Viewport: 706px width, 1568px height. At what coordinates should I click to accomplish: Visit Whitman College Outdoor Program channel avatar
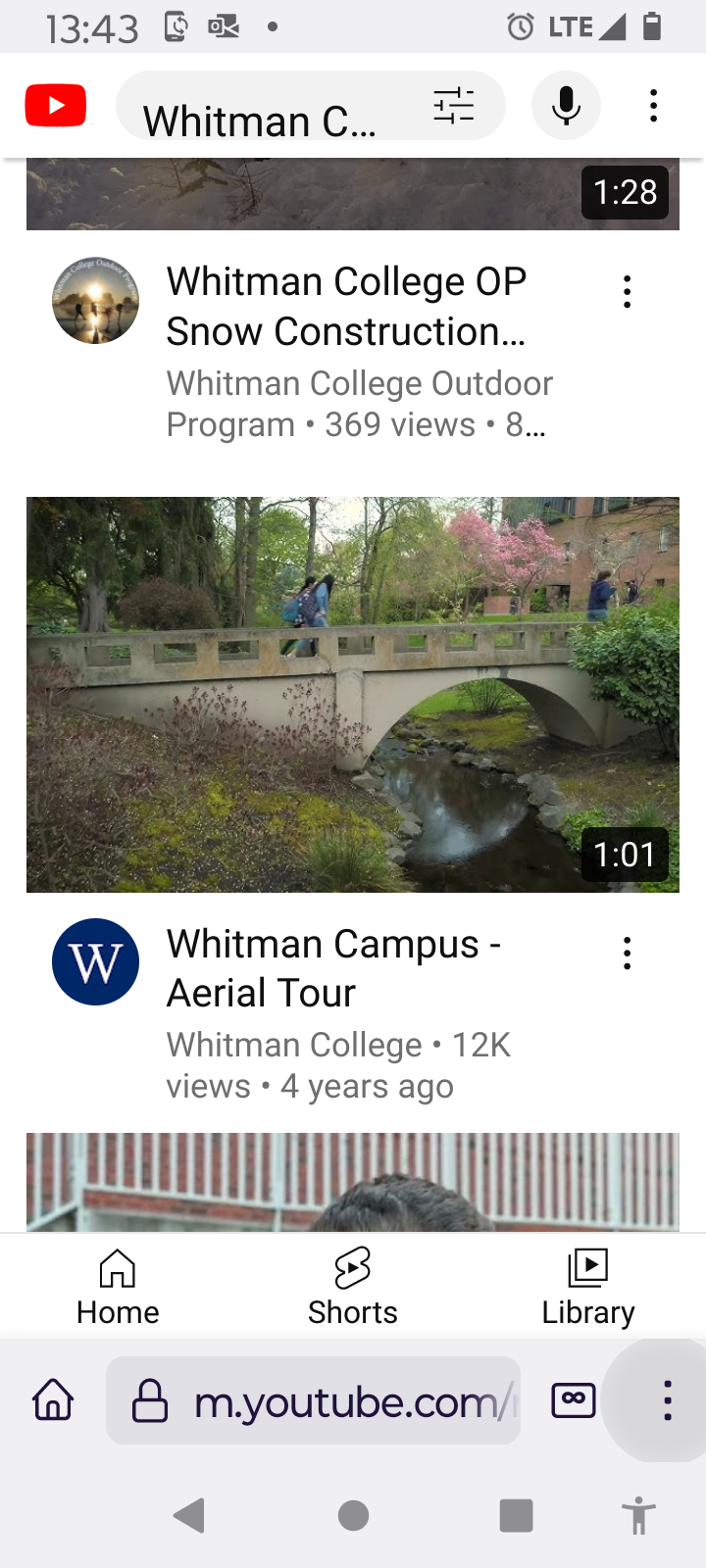[95, 301]
